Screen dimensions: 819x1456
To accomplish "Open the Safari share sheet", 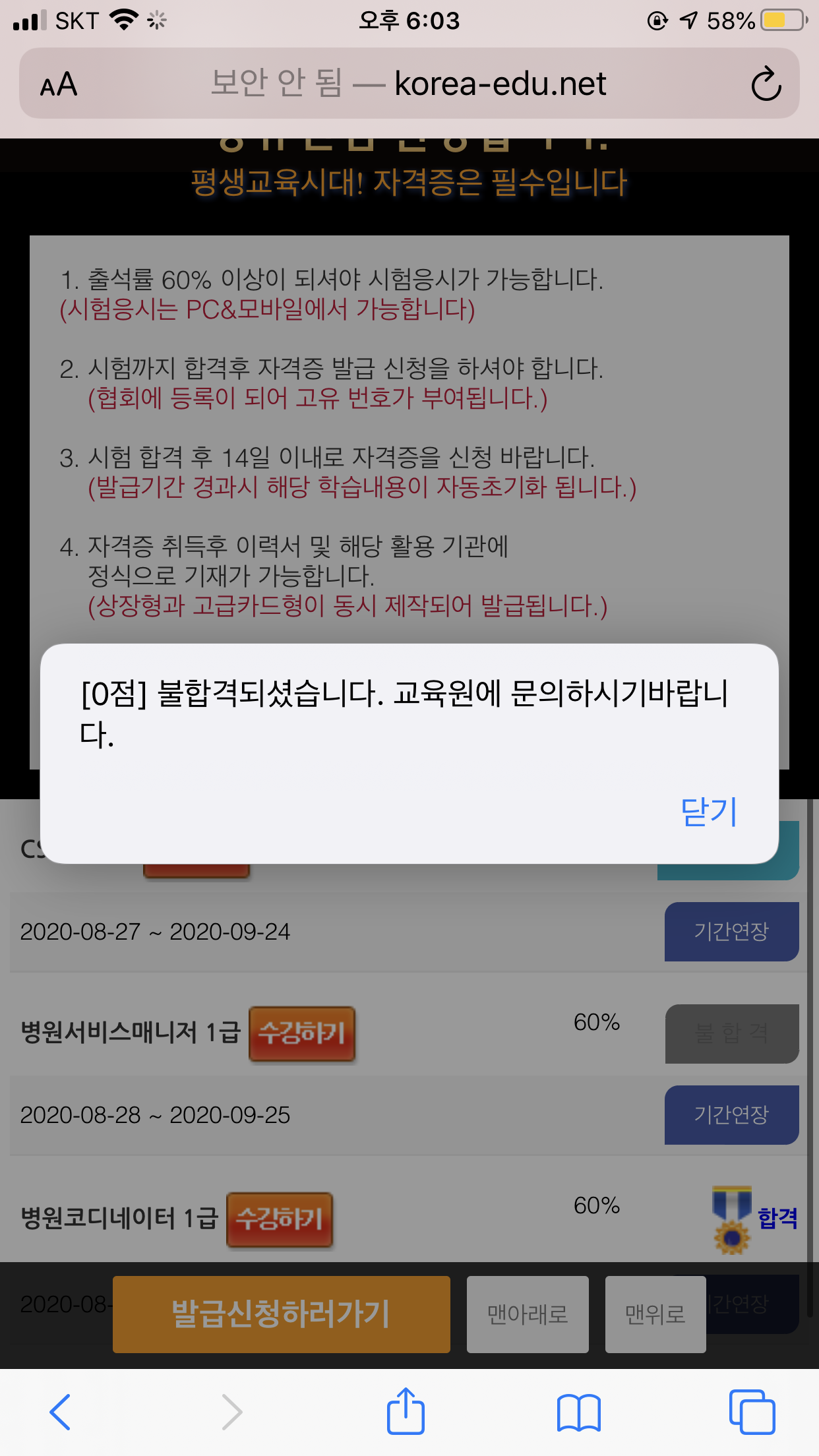I will pyautogui.click(x=406, y=1410).
